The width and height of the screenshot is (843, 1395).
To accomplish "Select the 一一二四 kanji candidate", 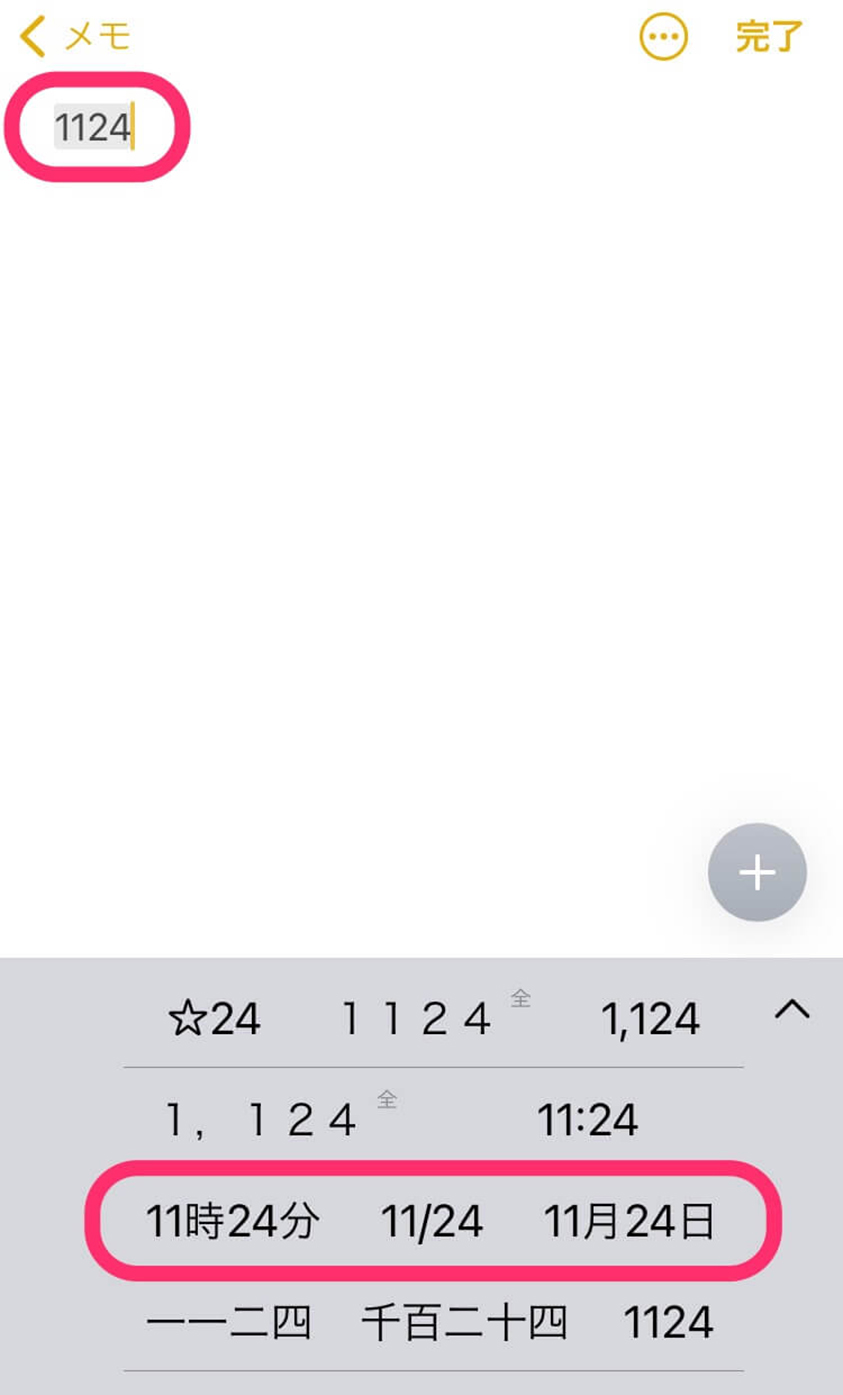I will click(x=229, y=1323).
